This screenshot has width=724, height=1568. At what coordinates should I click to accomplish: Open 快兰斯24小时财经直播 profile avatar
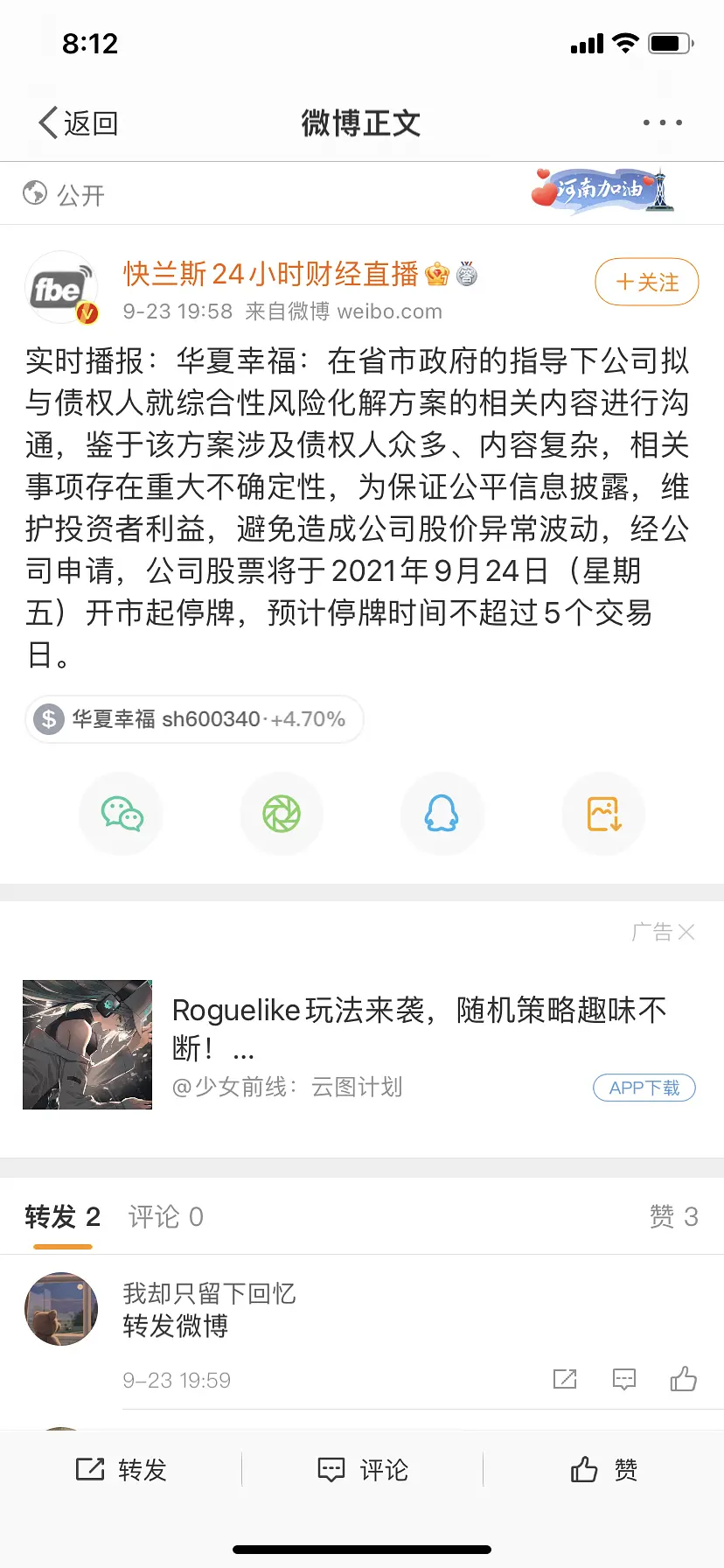click(60, 288)
